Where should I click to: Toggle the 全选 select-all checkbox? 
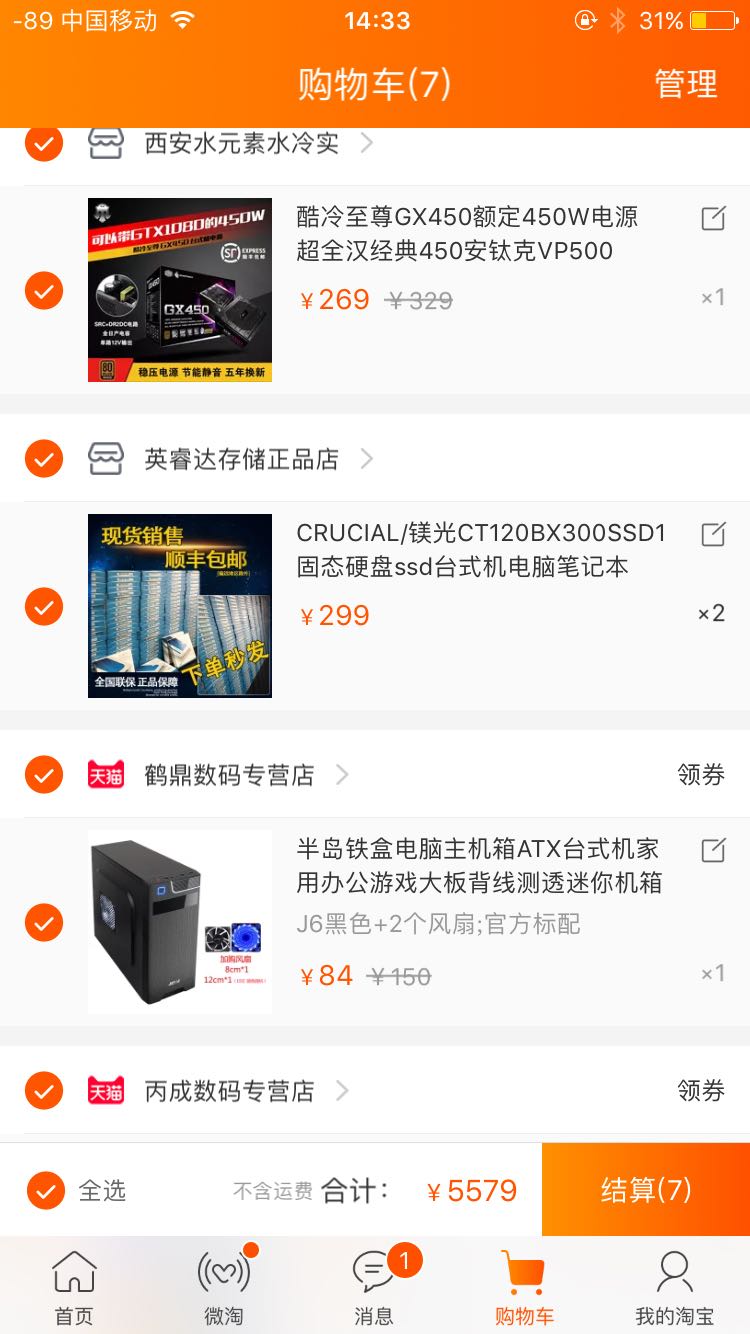point(46,1190)
